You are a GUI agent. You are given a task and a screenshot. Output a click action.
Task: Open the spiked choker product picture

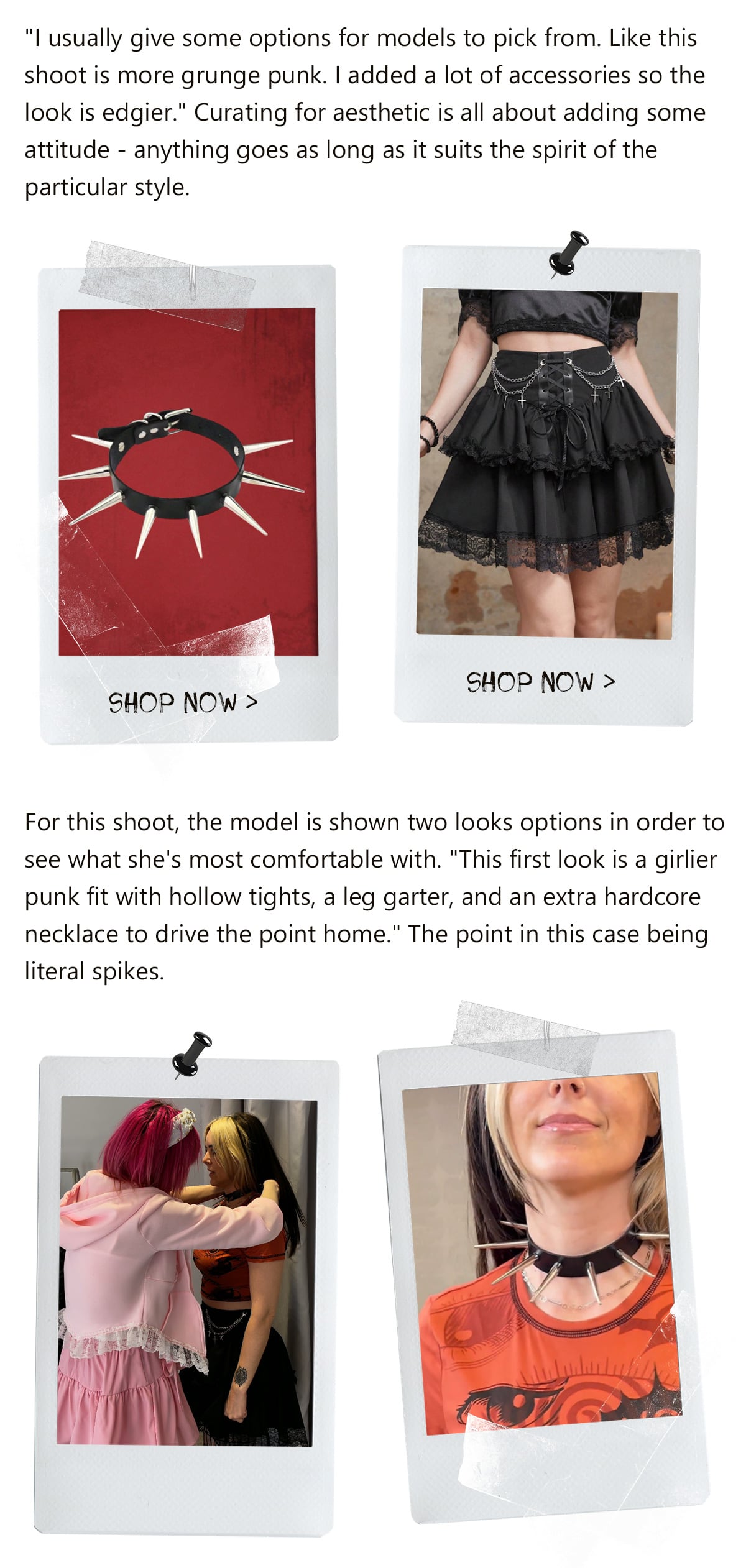point(188,481)
